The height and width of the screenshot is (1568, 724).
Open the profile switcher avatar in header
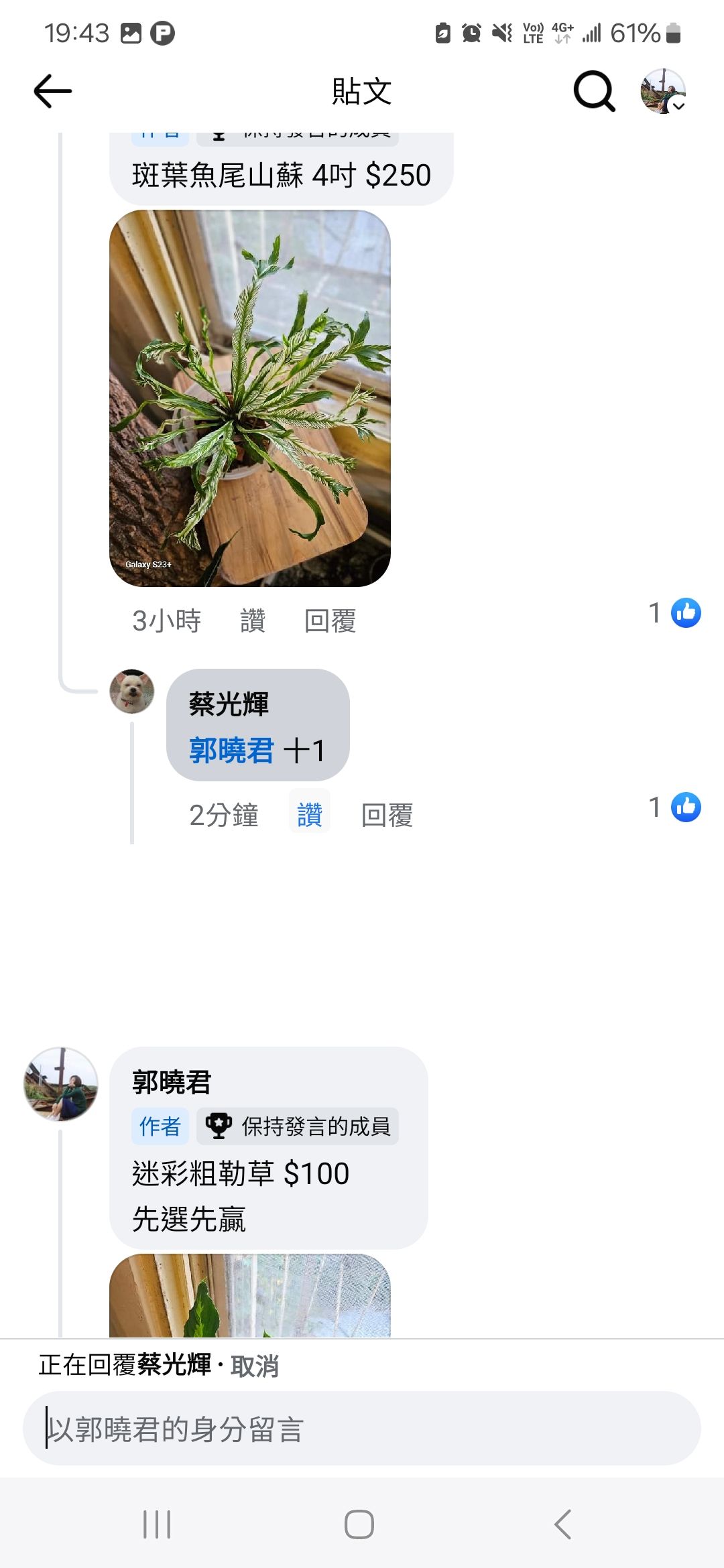(x=662, y=91)
